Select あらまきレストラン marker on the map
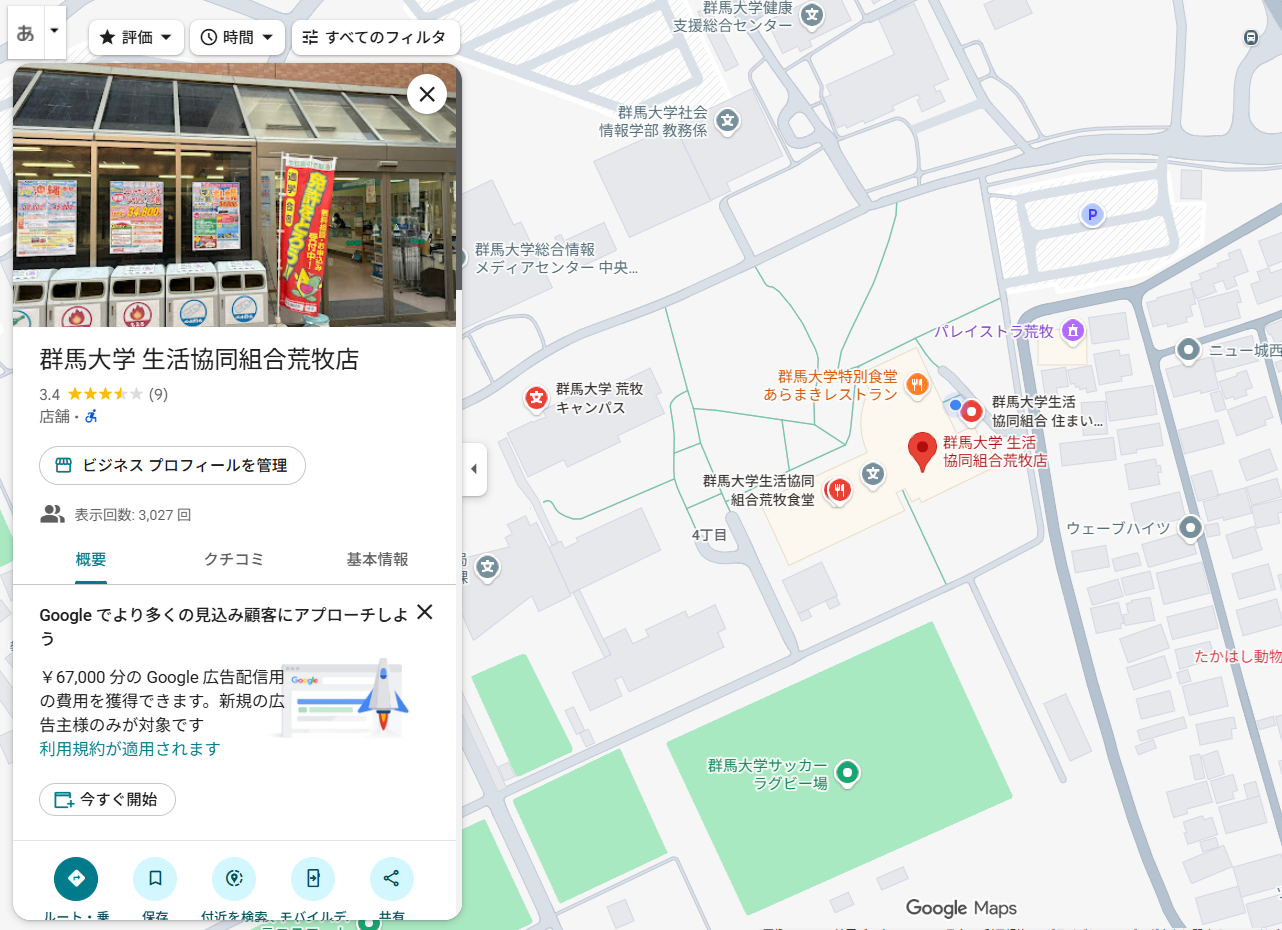1282x930 pixels. [916, 384]
